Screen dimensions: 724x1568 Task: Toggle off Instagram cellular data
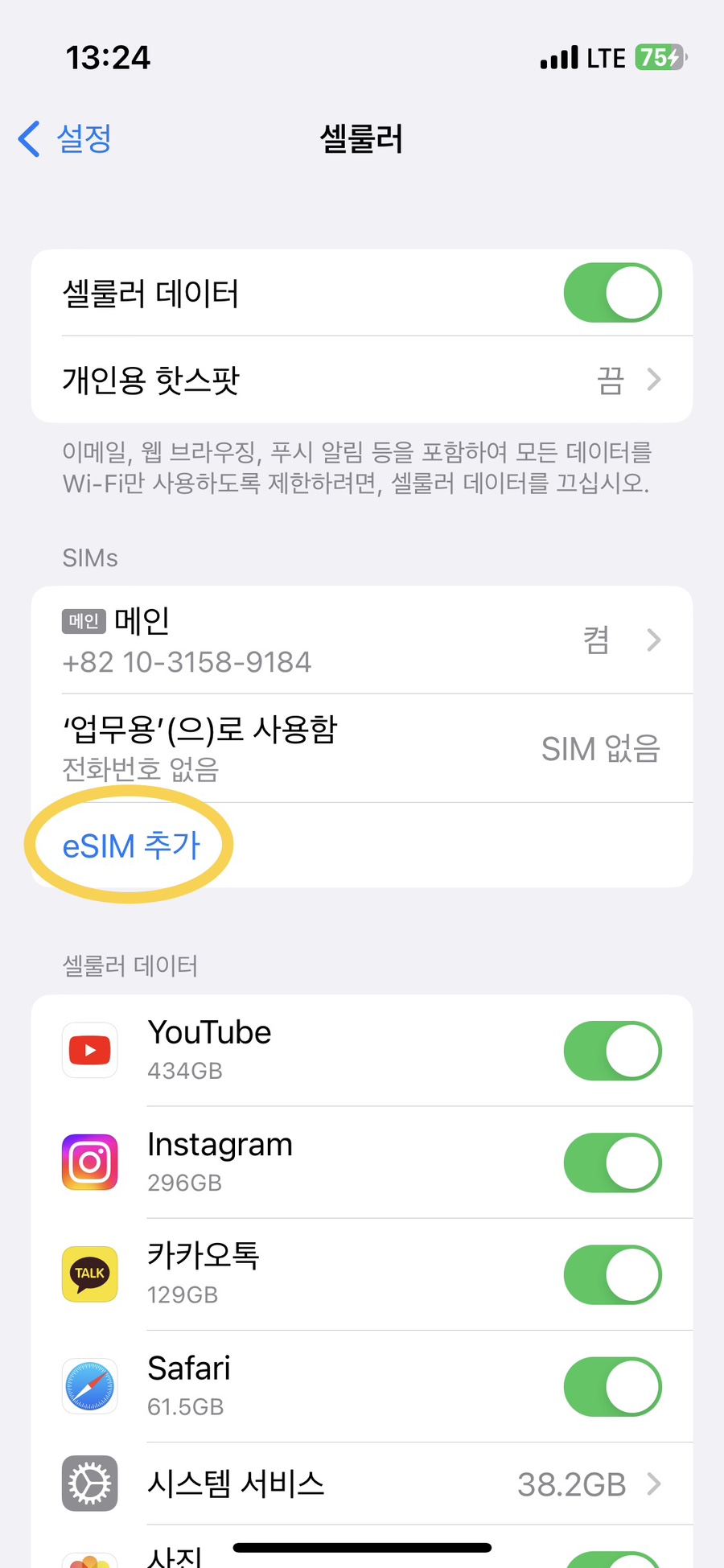pyautogui.click(x=612, y=1163)
